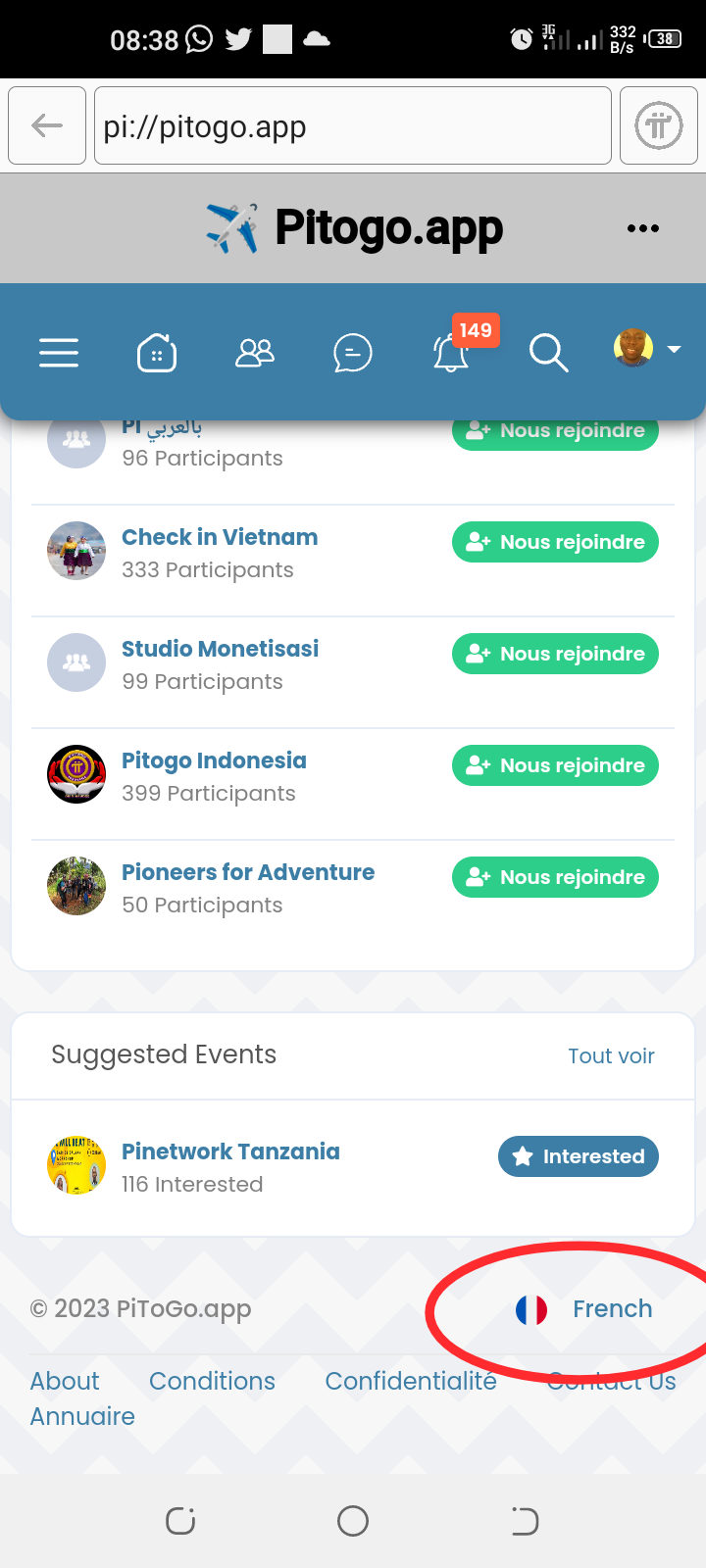Join the Check in Vietnam group
The width and height of the screenshot is (706, 1568).
555,542
